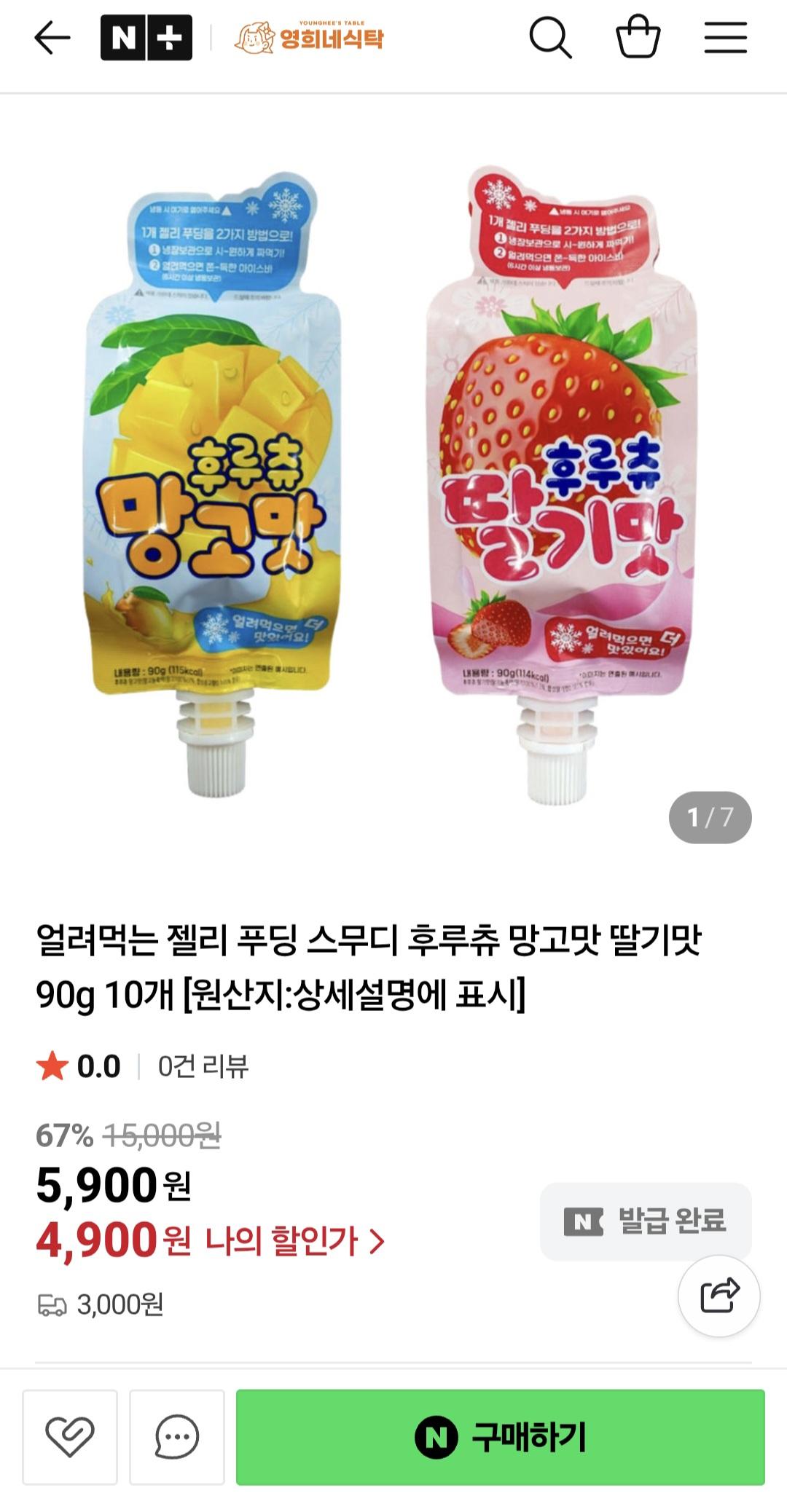Open the N+ Naver Plus store home
This screenshot has height=1512, width=787.
click(146, 38)
